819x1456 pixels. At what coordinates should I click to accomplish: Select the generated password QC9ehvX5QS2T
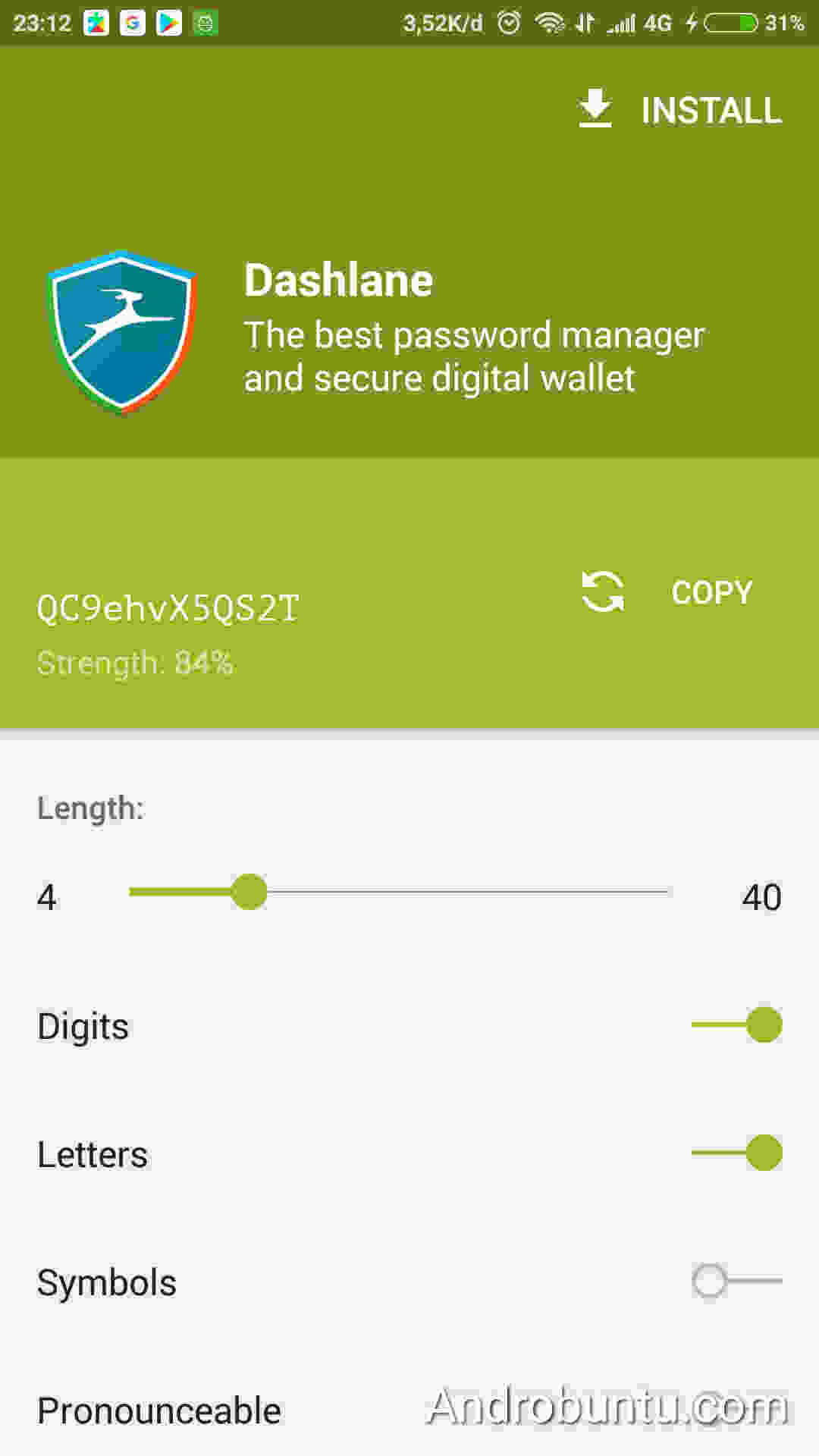click(168, 607)
